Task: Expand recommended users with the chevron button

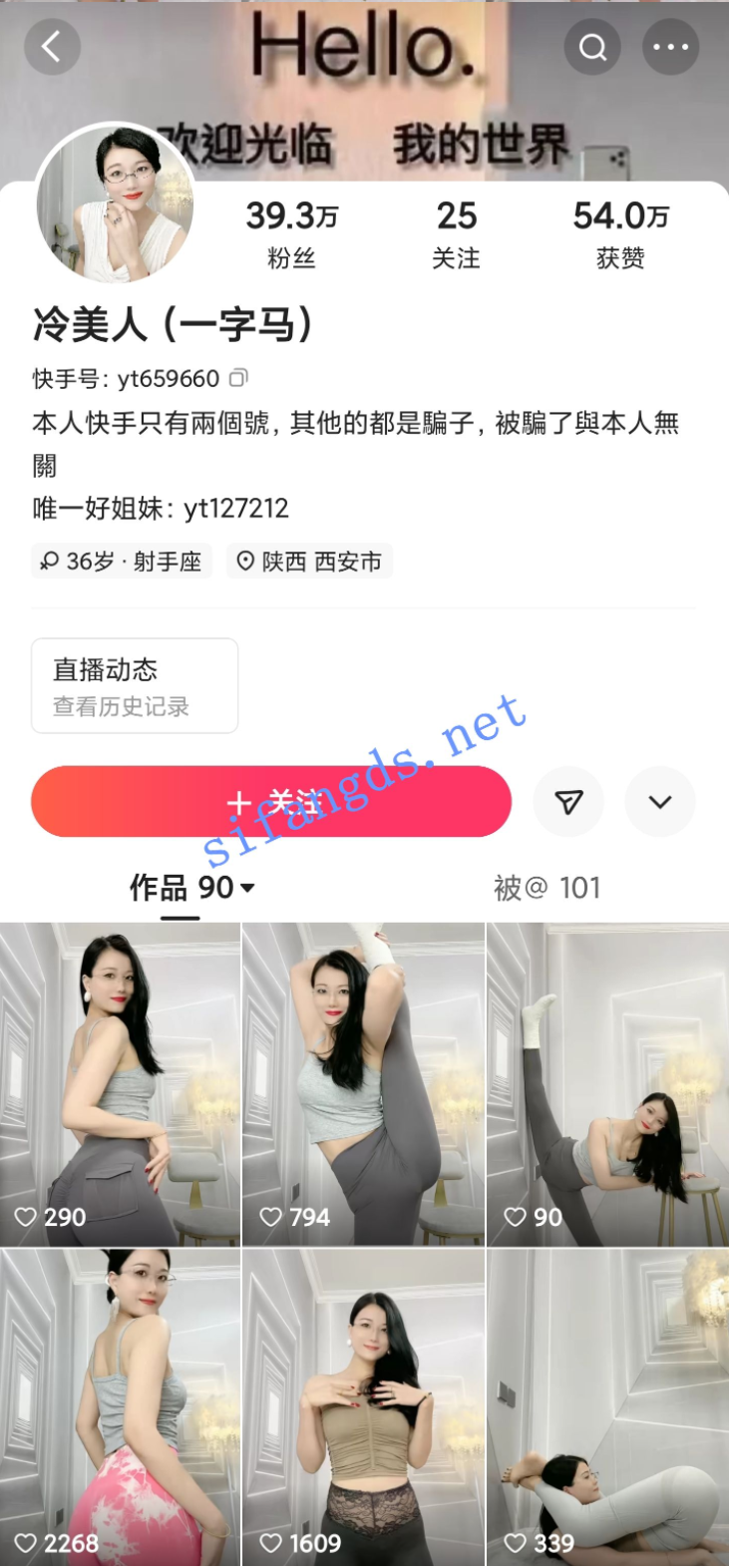Action: click(660, 802)
